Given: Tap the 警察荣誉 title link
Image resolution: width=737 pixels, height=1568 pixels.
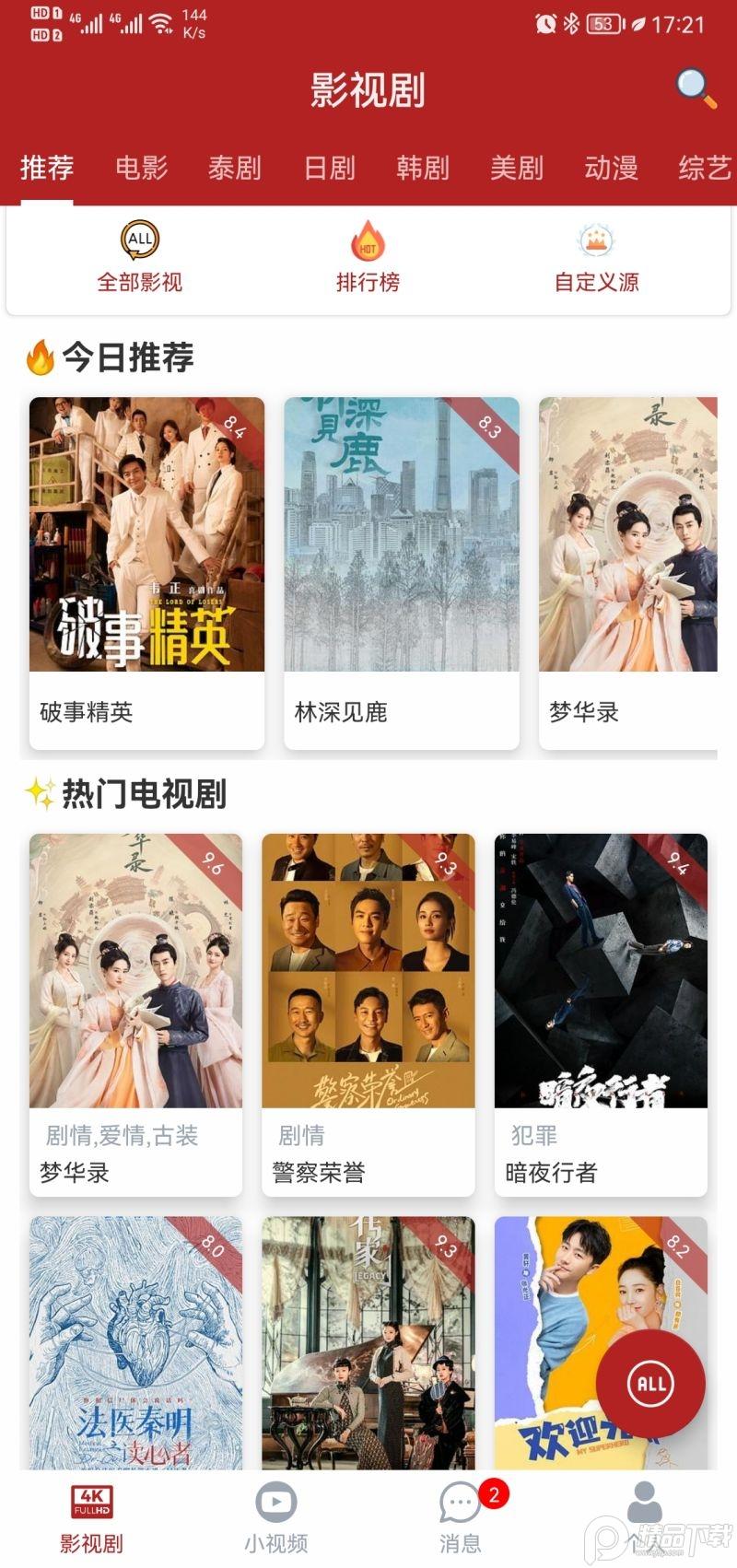Looking at the screenshot, I should pos(318,1172).
